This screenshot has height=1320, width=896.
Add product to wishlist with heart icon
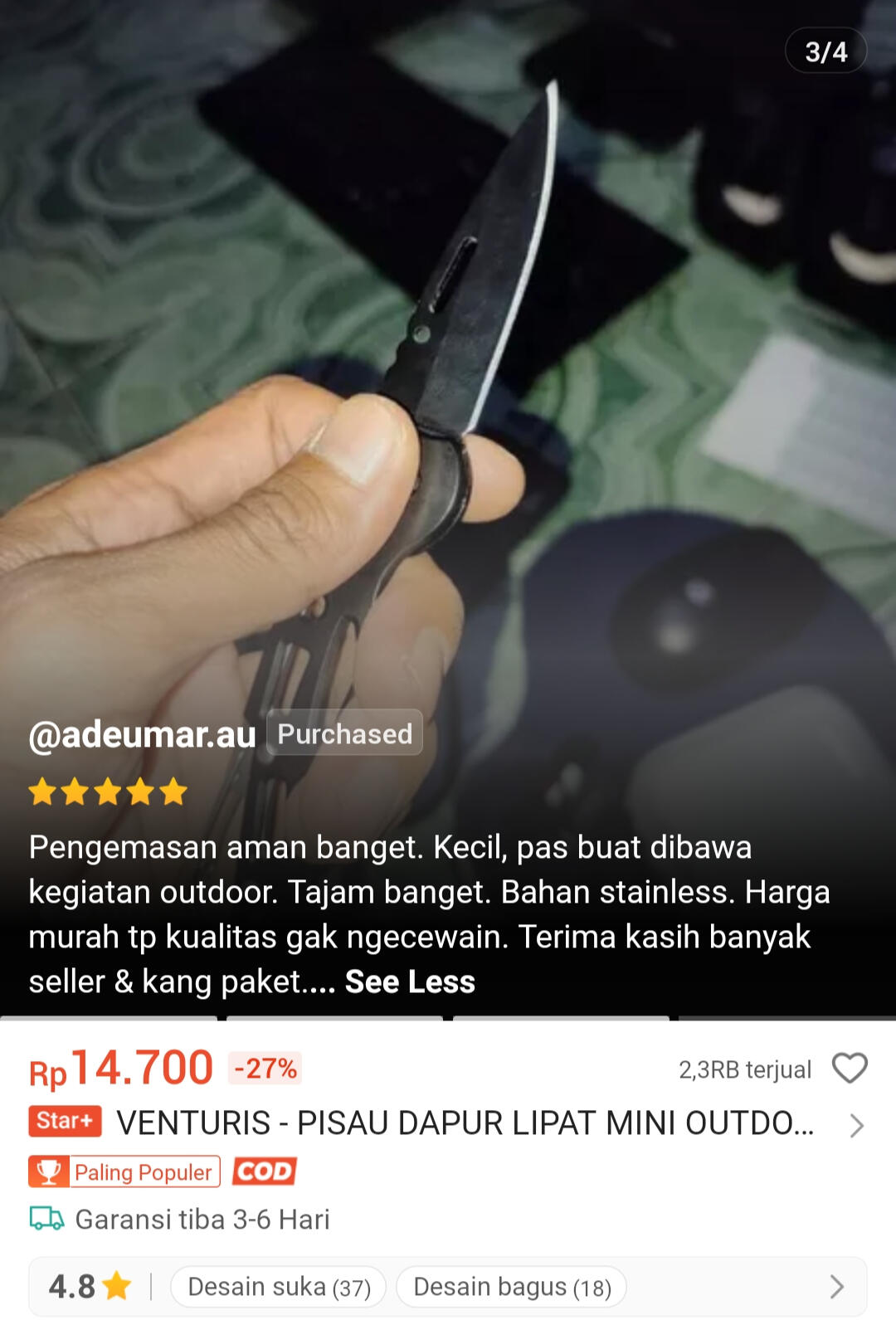tap(850, 1068)
